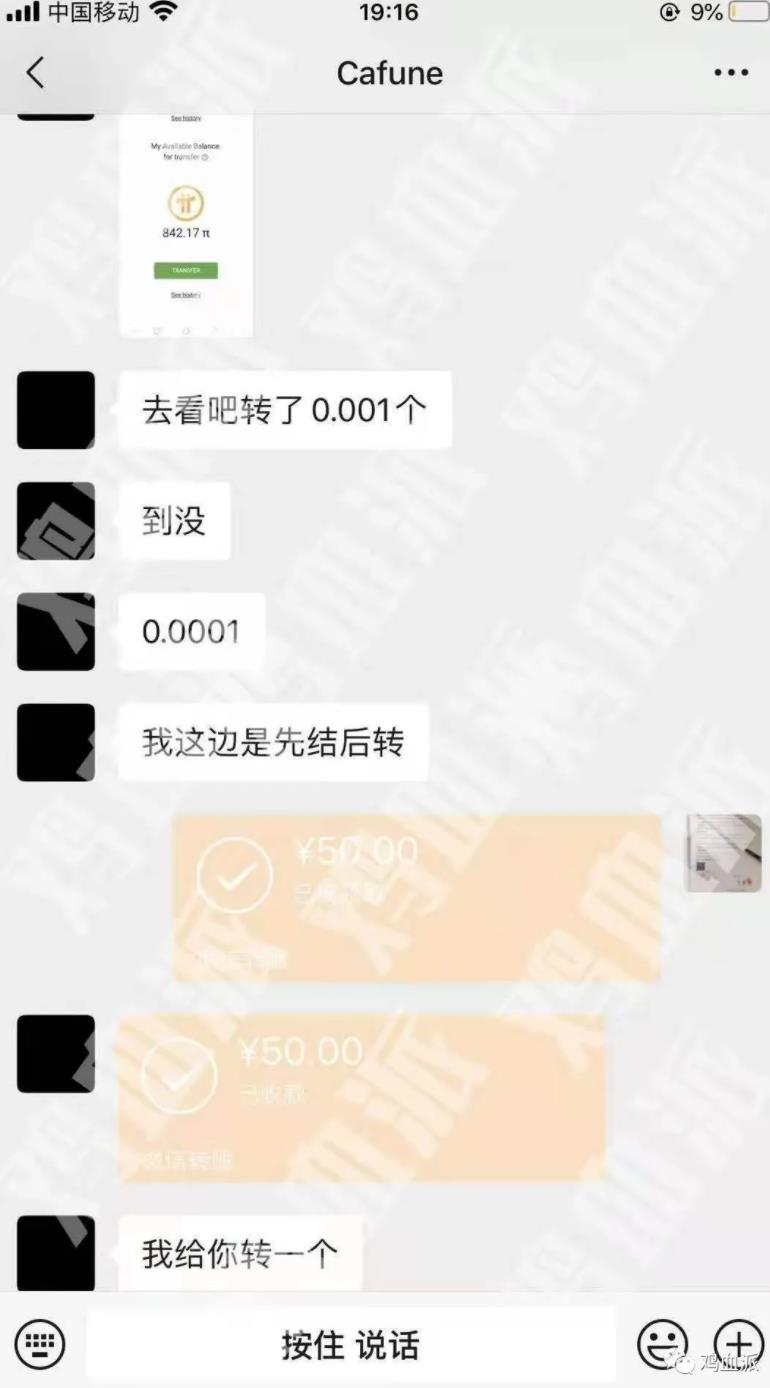Go back from the Cafune chat

pos(35,73)
